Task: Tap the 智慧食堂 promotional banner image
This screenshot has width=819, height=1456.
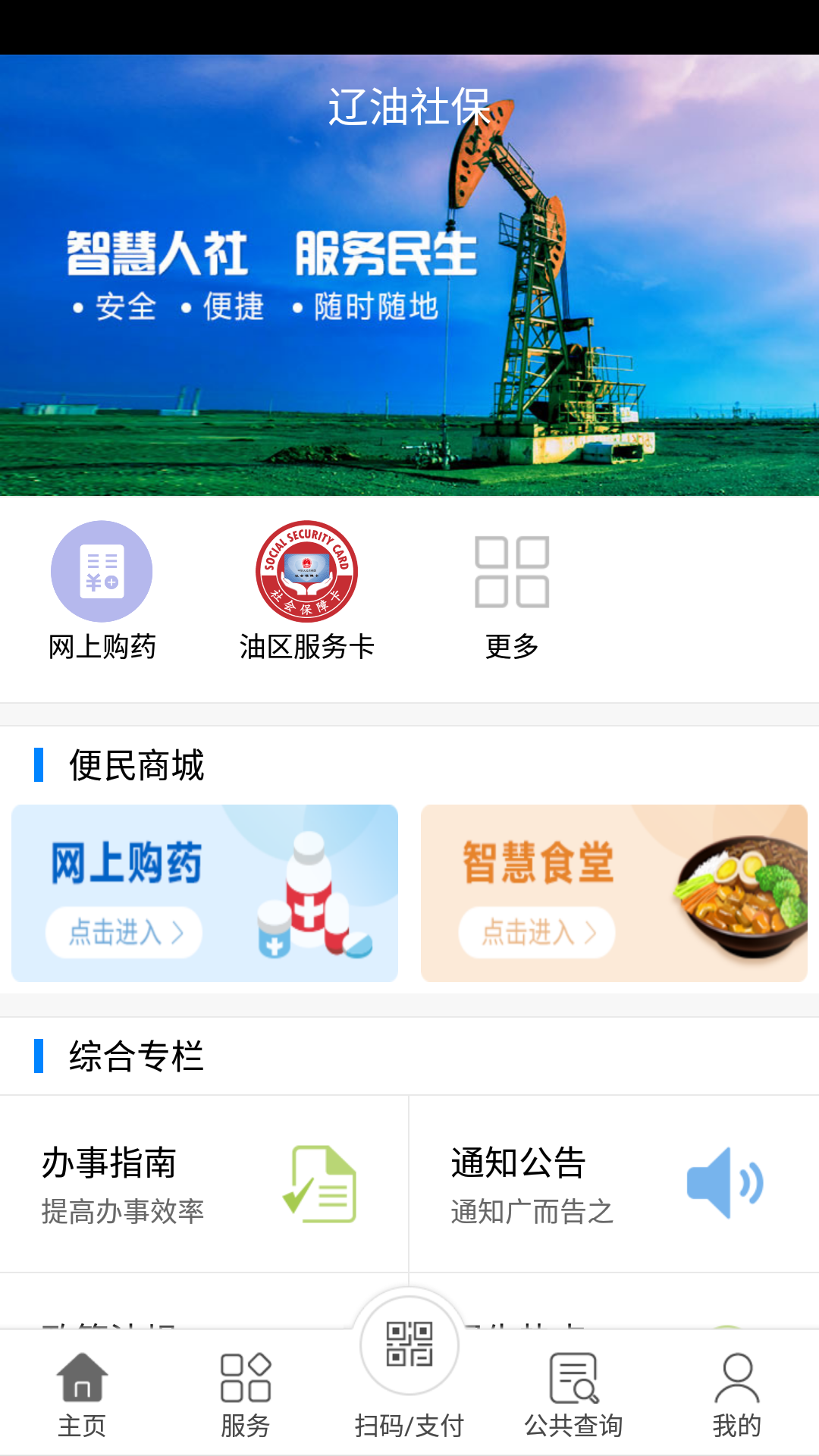Action: (x=612, y=893)
